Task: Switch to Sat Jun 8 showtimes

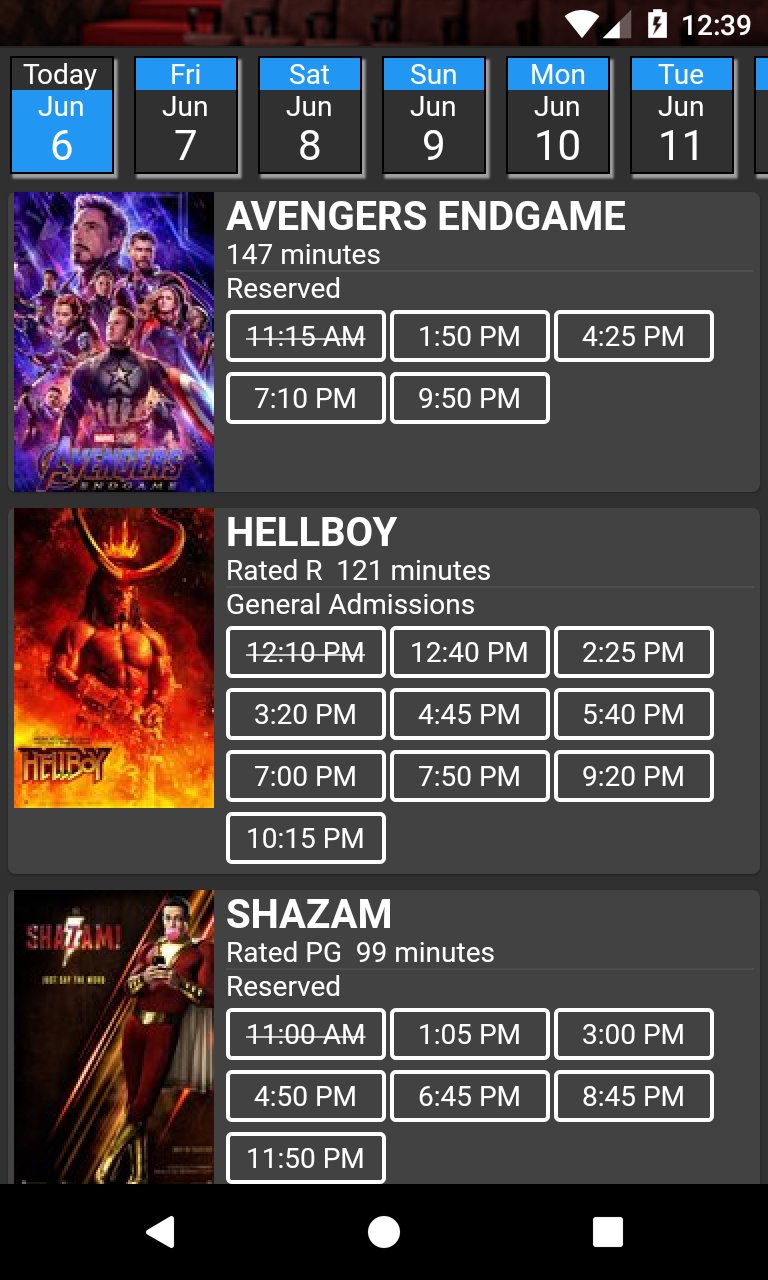Action: pos(309,115)
